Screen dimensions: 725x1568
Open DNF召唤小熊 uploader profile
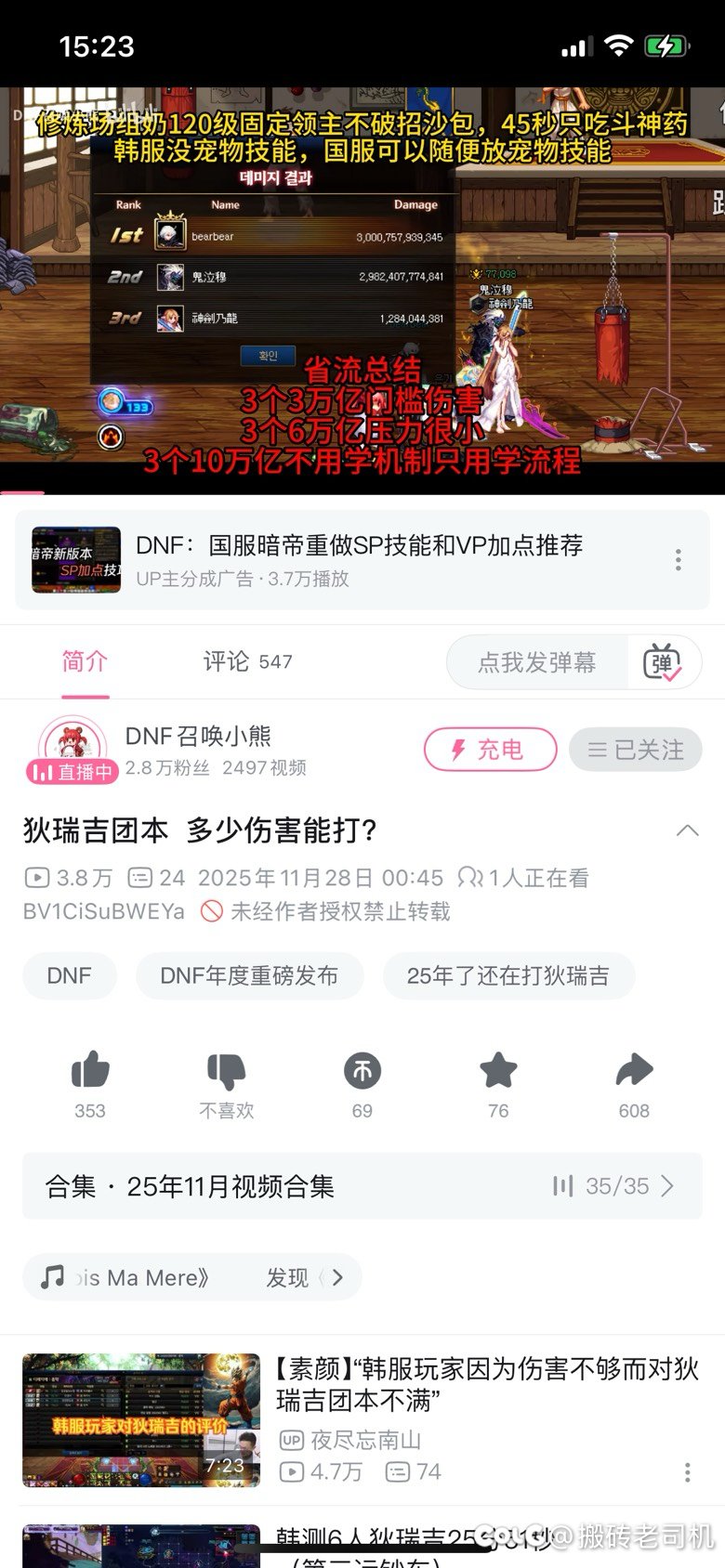[x=198, y=737]
